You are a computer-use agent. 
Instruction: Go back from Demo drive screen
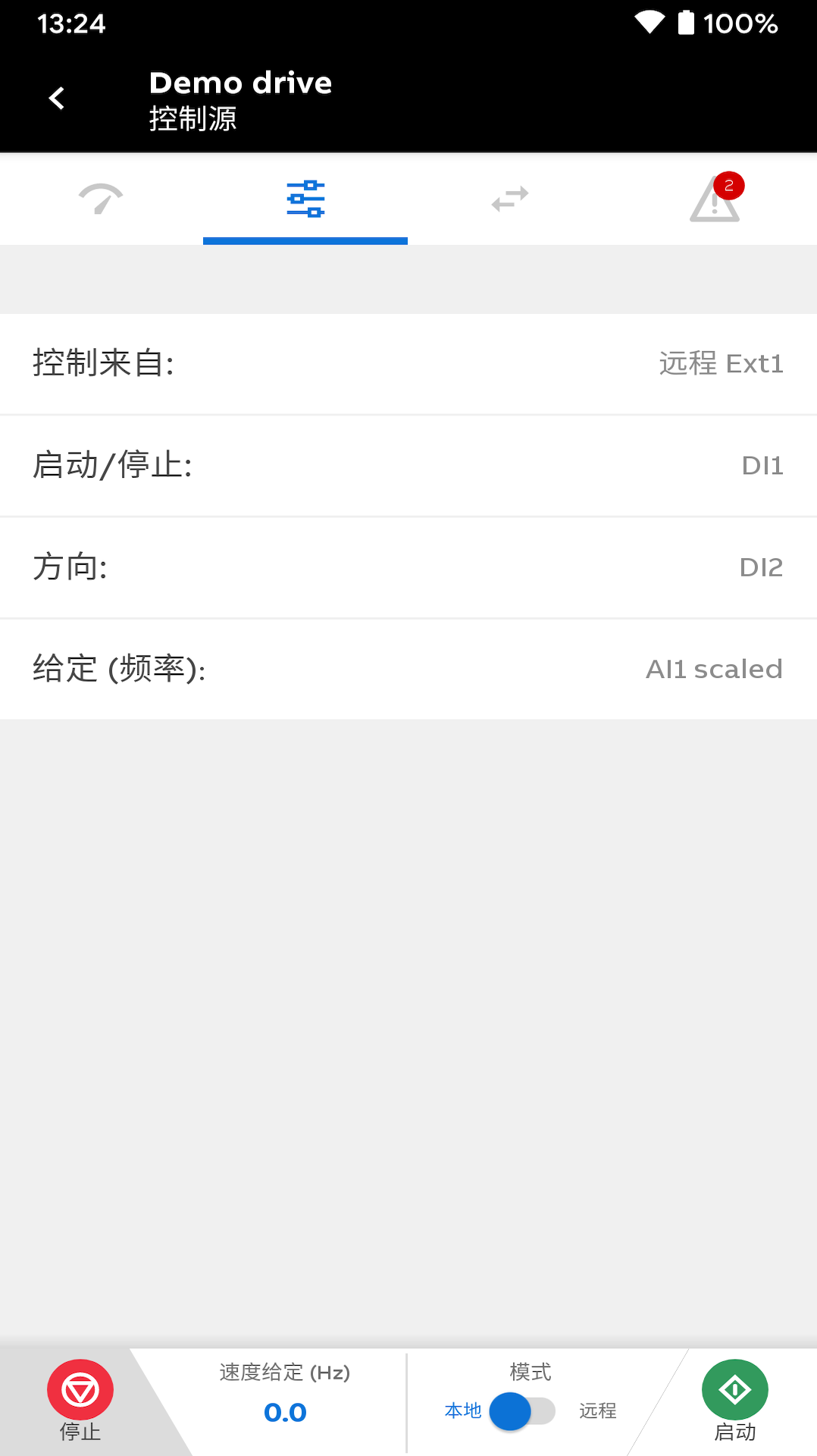(x=57, y=99)
